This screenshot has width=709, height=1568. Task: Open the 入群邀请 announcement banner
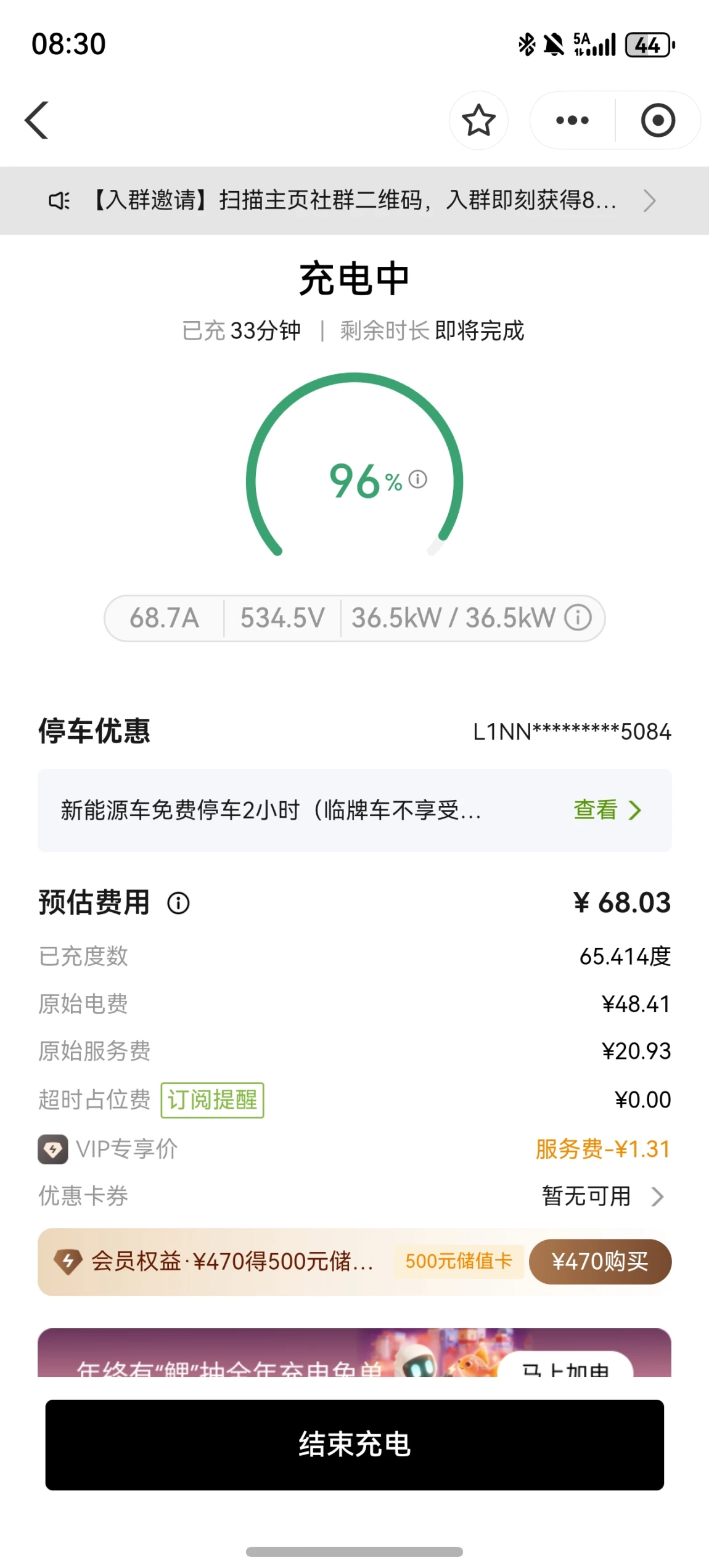(x=354, y=200)
